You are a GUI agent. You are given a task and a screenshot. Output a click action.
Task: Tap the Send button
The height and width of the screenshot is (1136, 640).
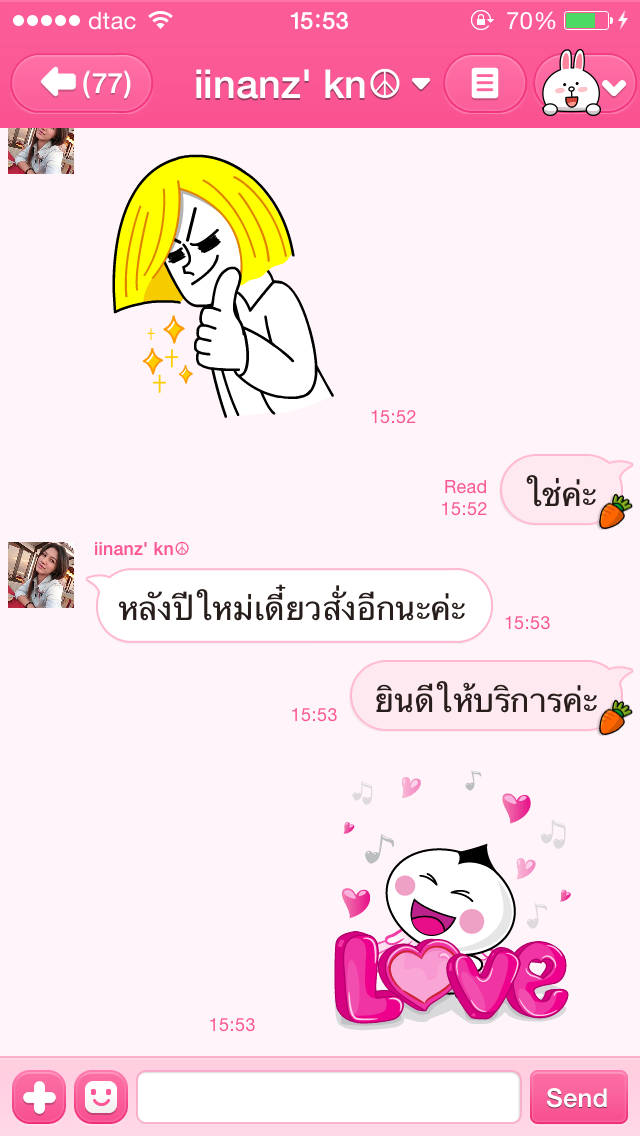click(x=577, y=1097)
